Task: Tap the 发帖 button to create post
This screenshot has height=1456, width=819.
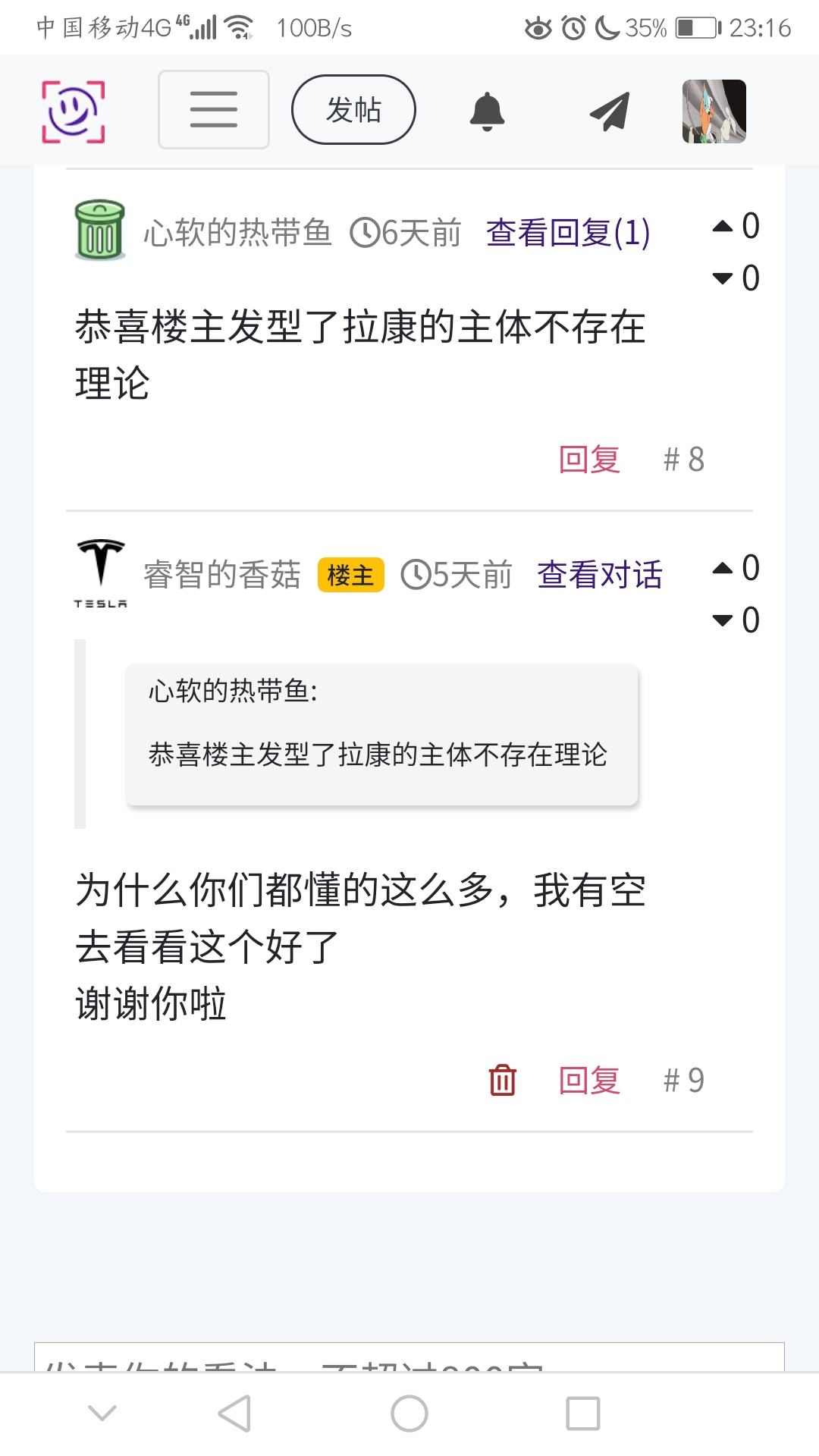Action: (353, 109)
